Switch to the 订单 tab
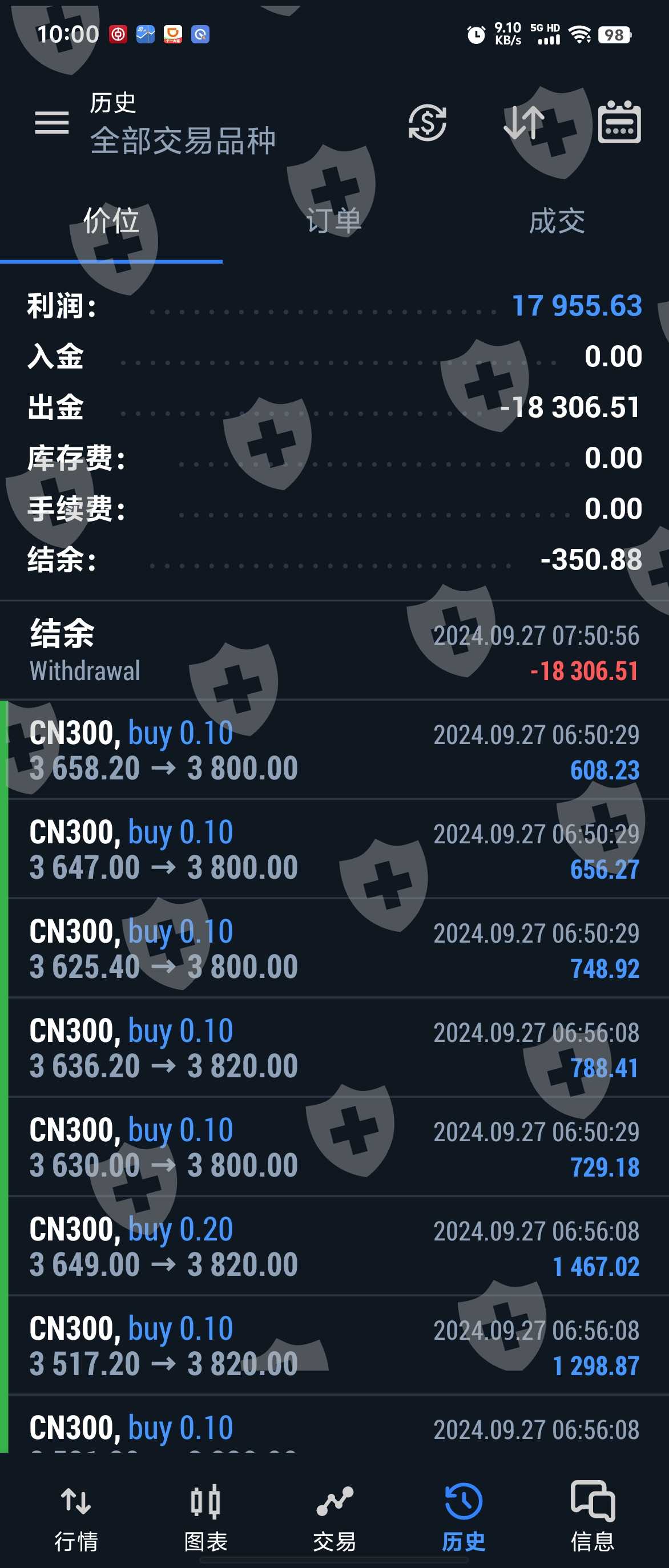Viewport: 669px width, 1568px height. point(333,221)
